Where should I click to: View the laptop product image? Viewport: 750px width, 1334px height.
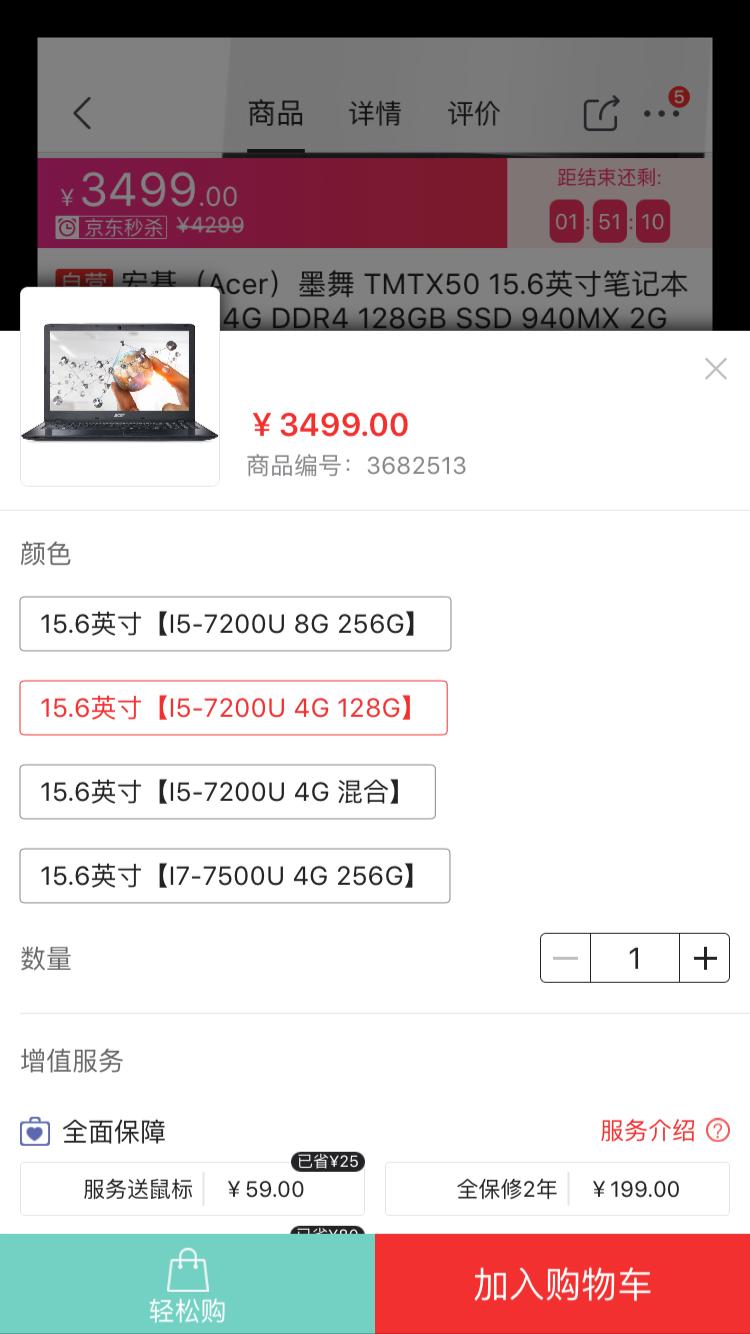point(120,386)
